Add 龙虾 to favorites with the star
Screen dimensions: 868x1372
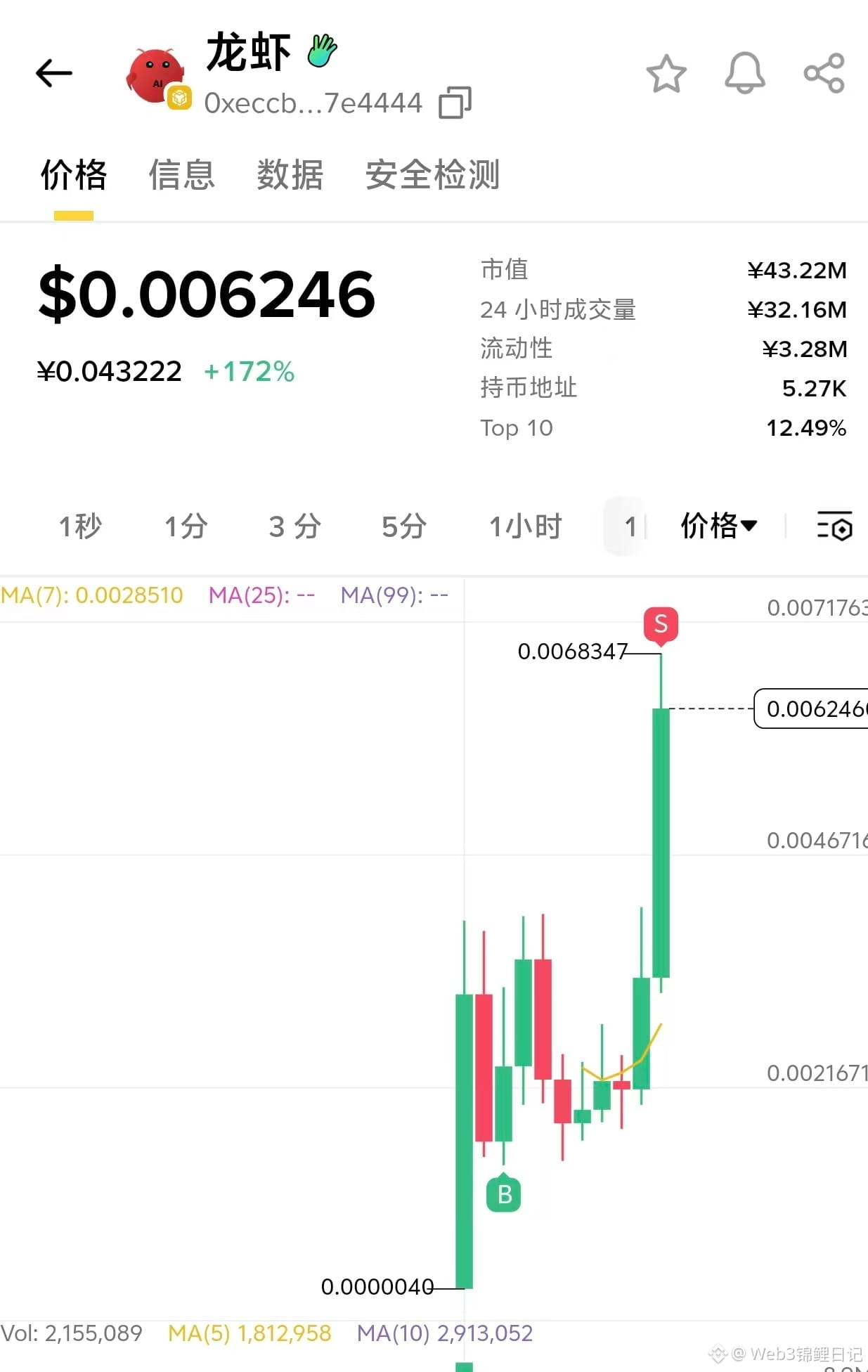tap(666, 74)
